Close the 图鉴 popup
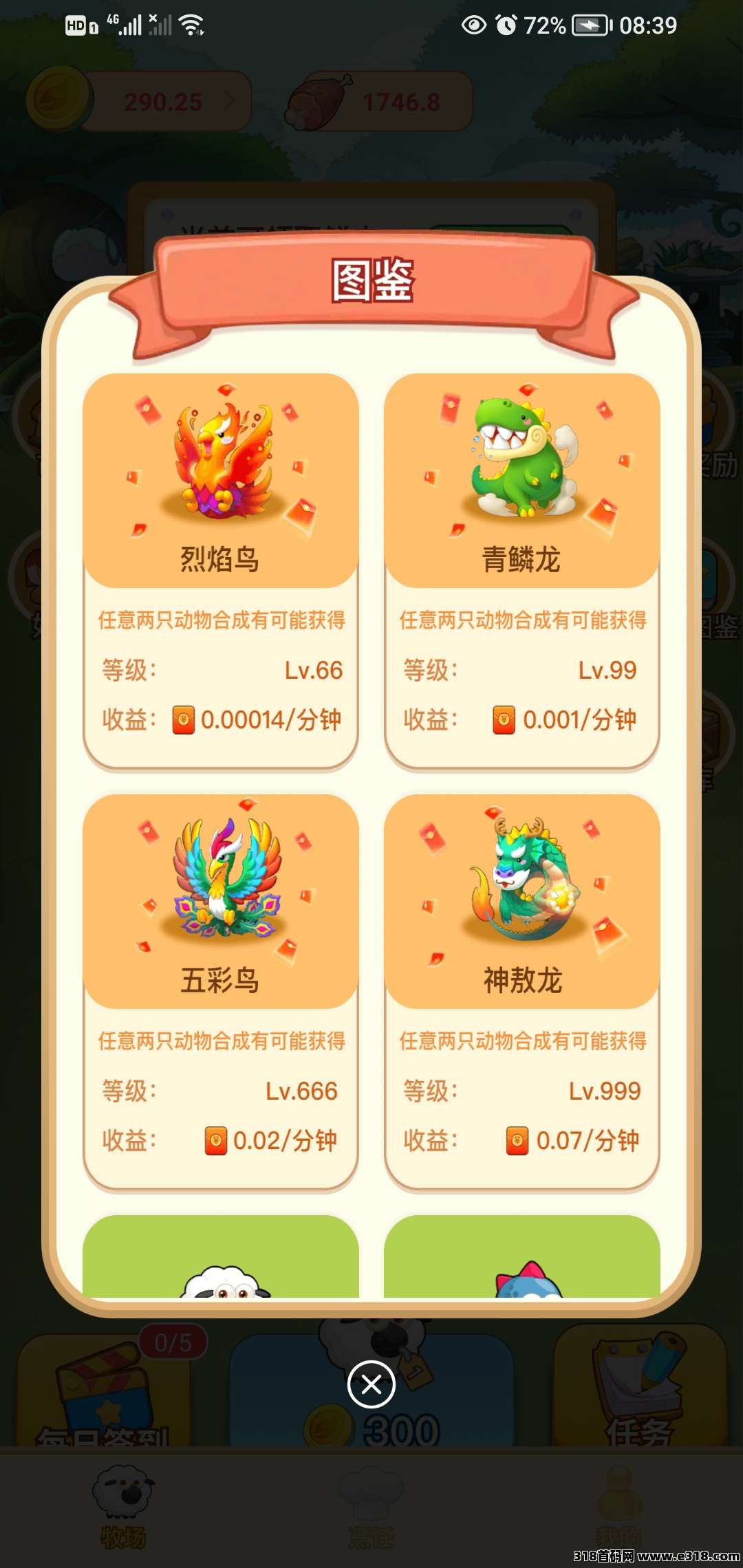 pos(371,1384)
